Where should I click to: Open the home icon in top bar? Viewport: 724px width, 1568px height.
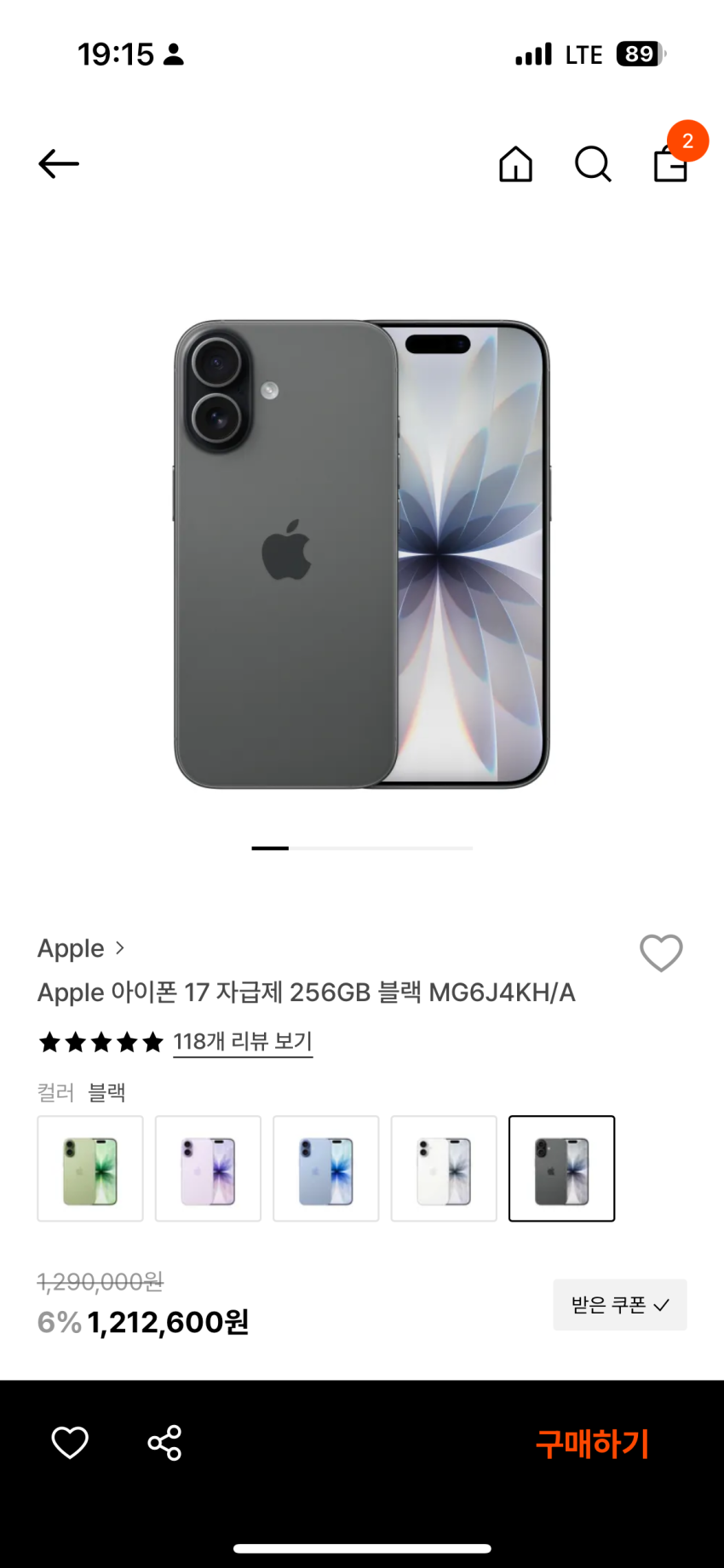(x=515, y=163)
